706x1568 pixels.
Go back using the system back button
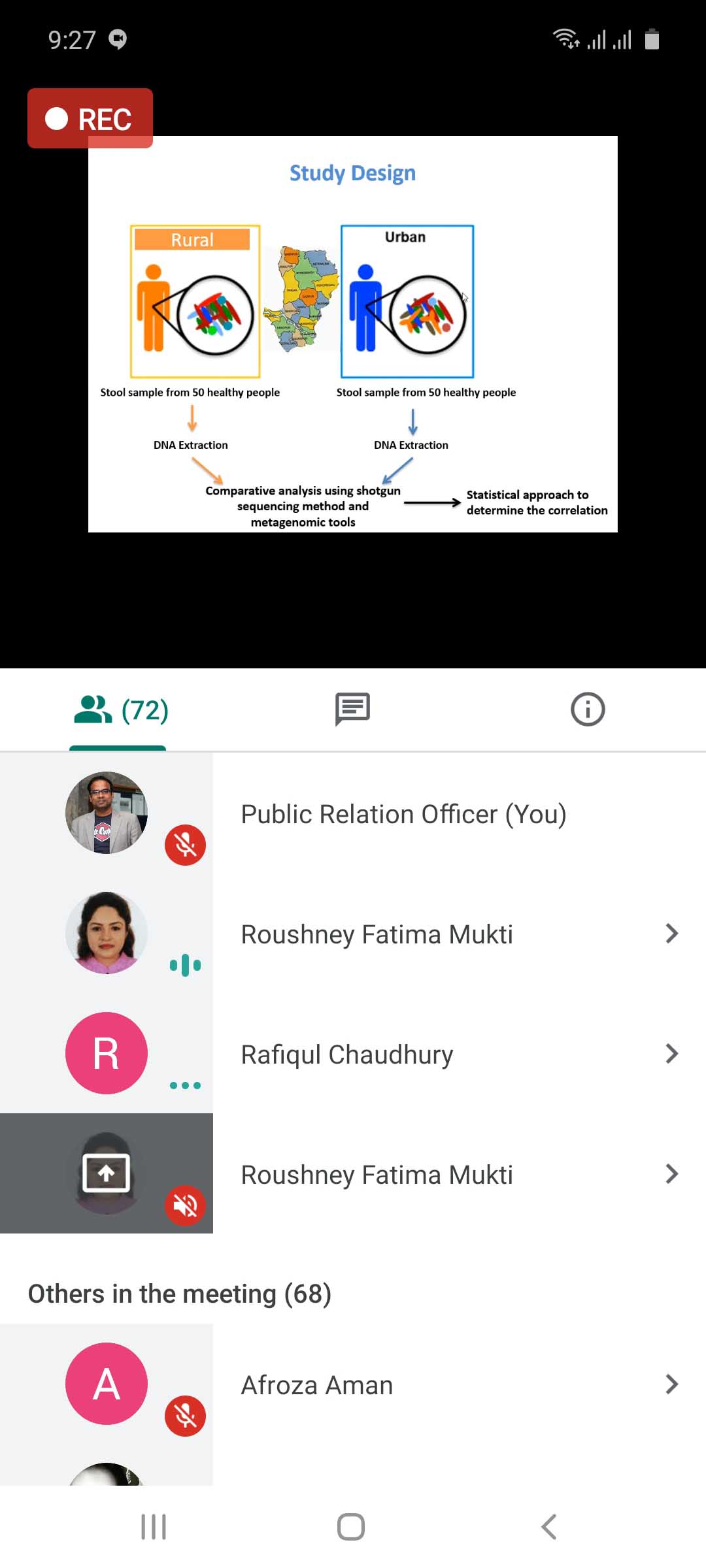[x=549, y=1527]
